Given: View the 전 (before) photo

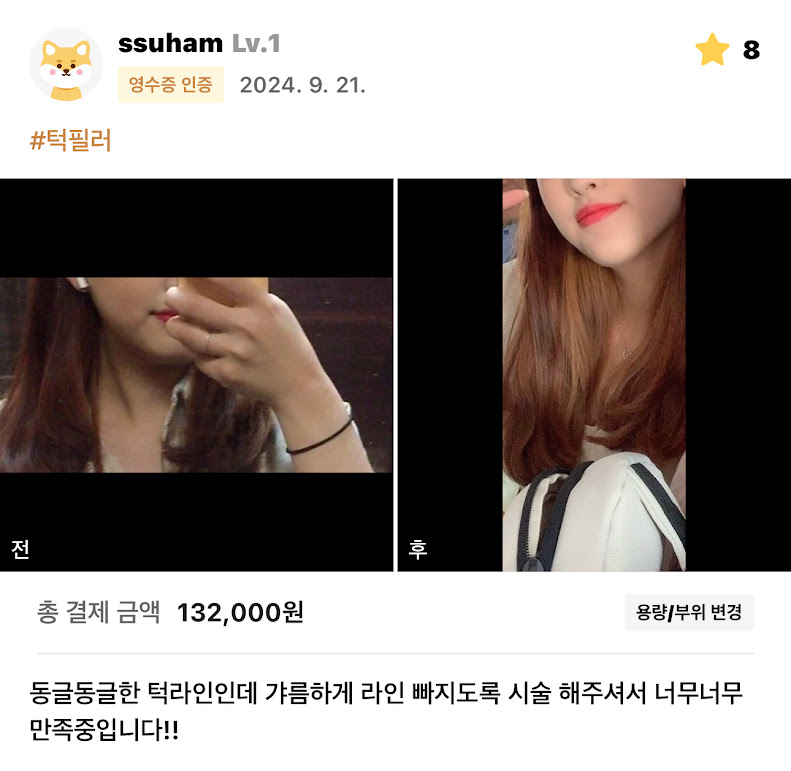Looking at the screenshot, I should 196,375.
